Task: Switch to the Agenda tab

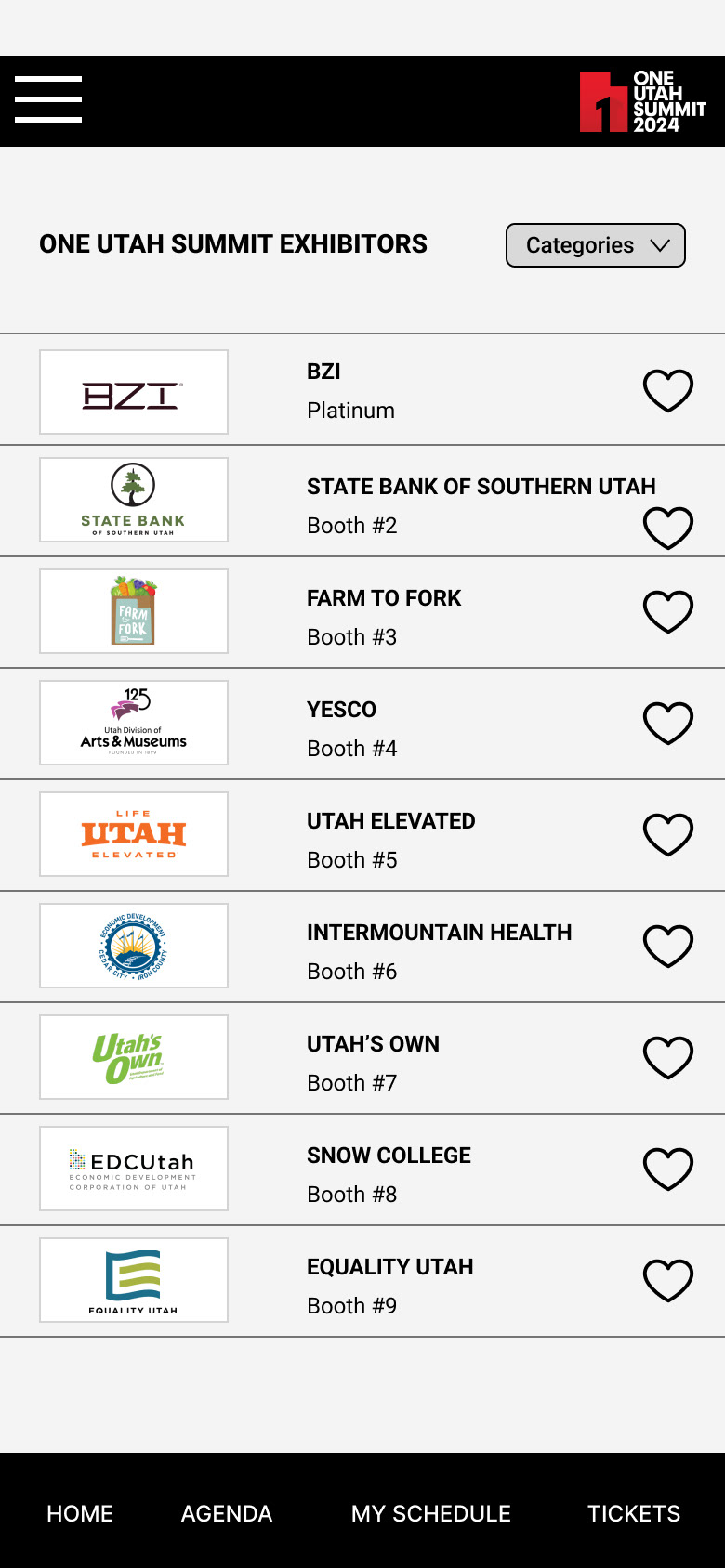Action: coord(227,1513)
